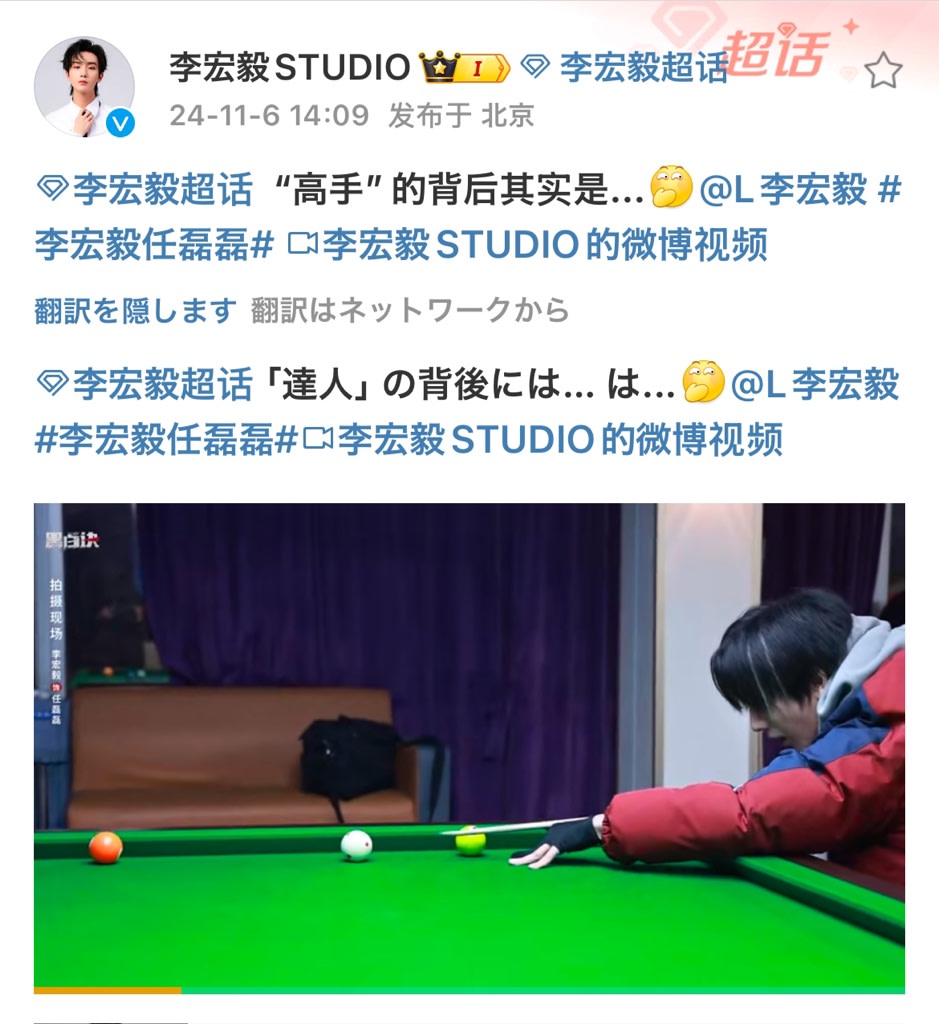Open the 李宏毅STUDIO username link
The image size is (939, 1024).
[290, 68]
